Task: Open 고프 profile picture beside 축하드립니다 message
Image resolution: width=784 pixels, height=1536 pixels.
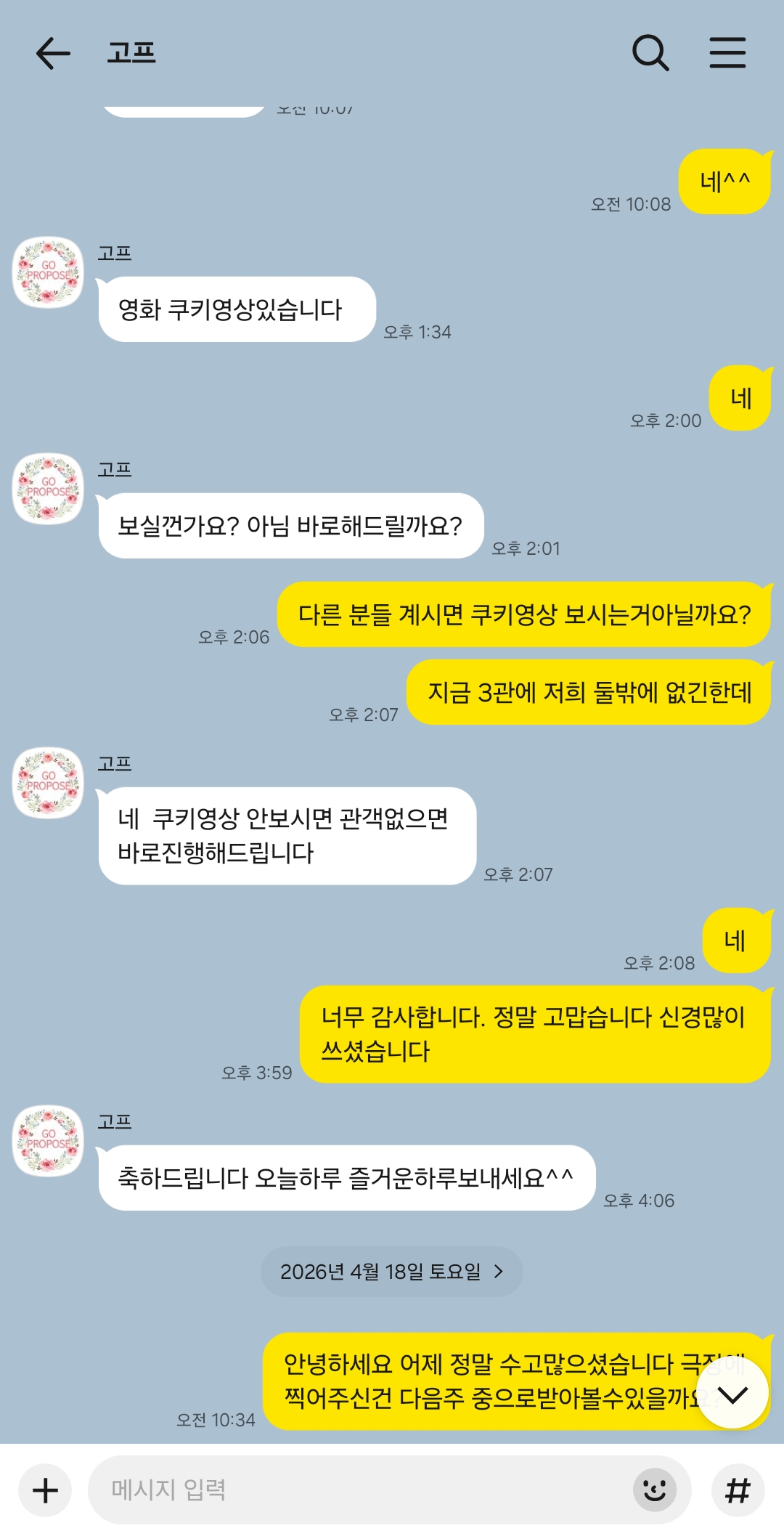Action: click(49, 1140)
